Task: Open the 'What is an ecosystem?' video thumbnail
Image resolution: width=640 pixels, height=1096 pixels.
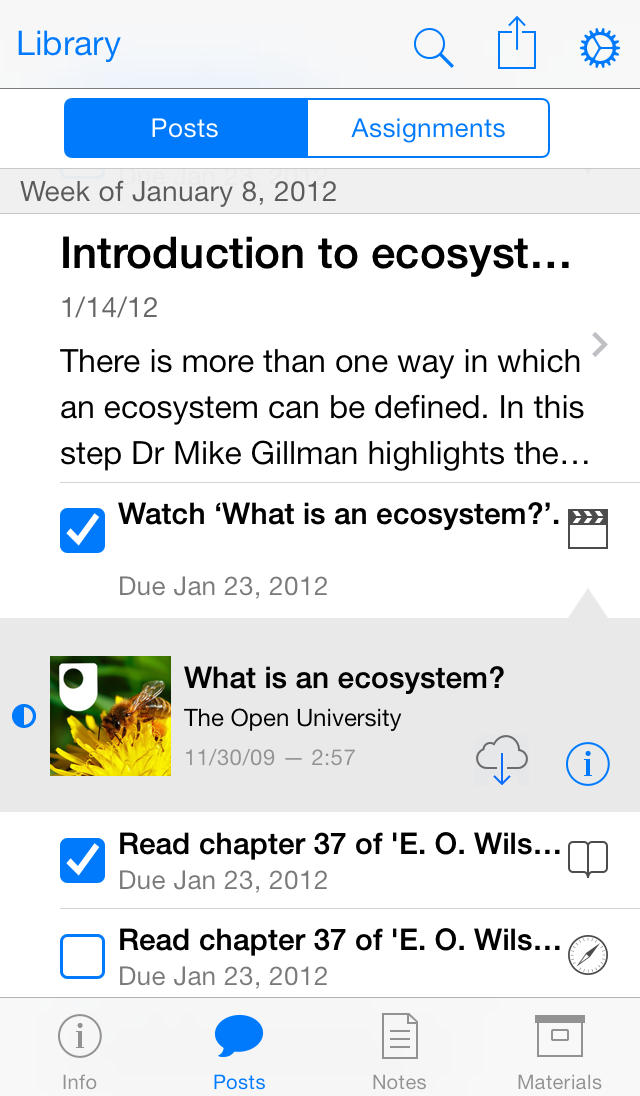Action: 110,716
